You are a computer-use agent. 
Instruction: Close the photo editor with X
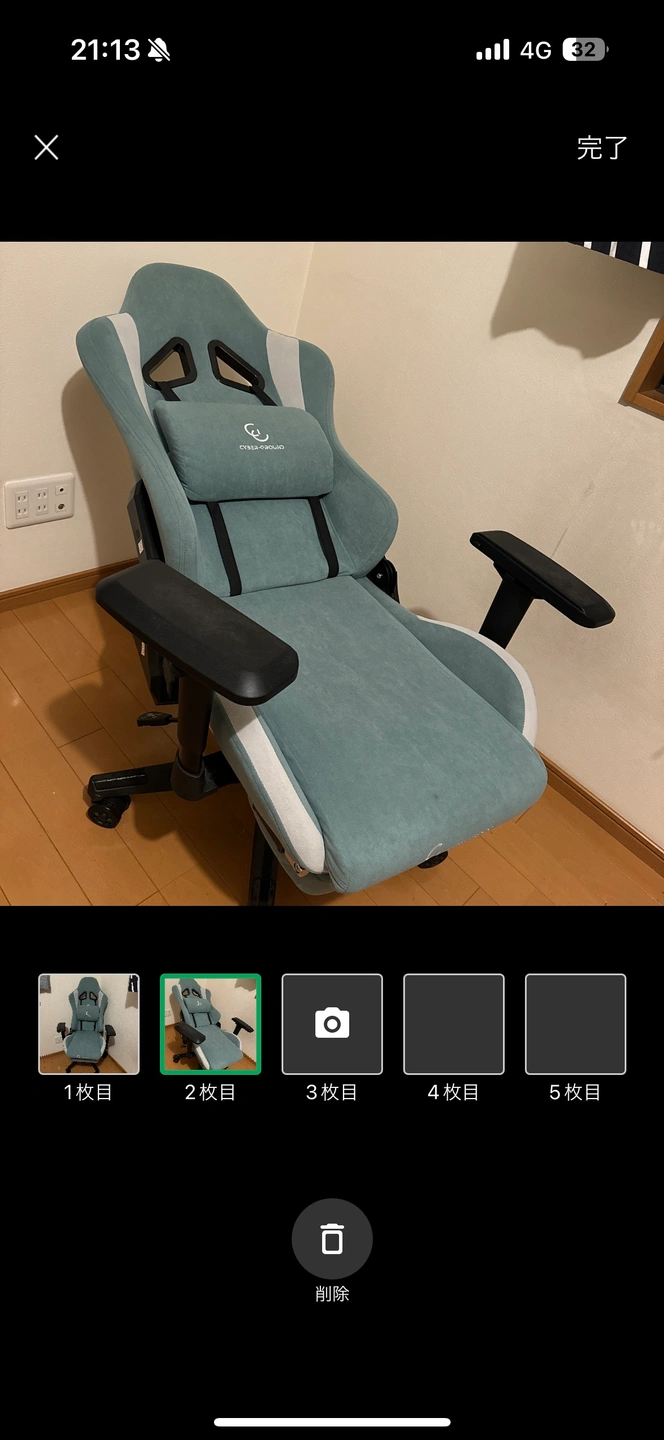(46, 148)
